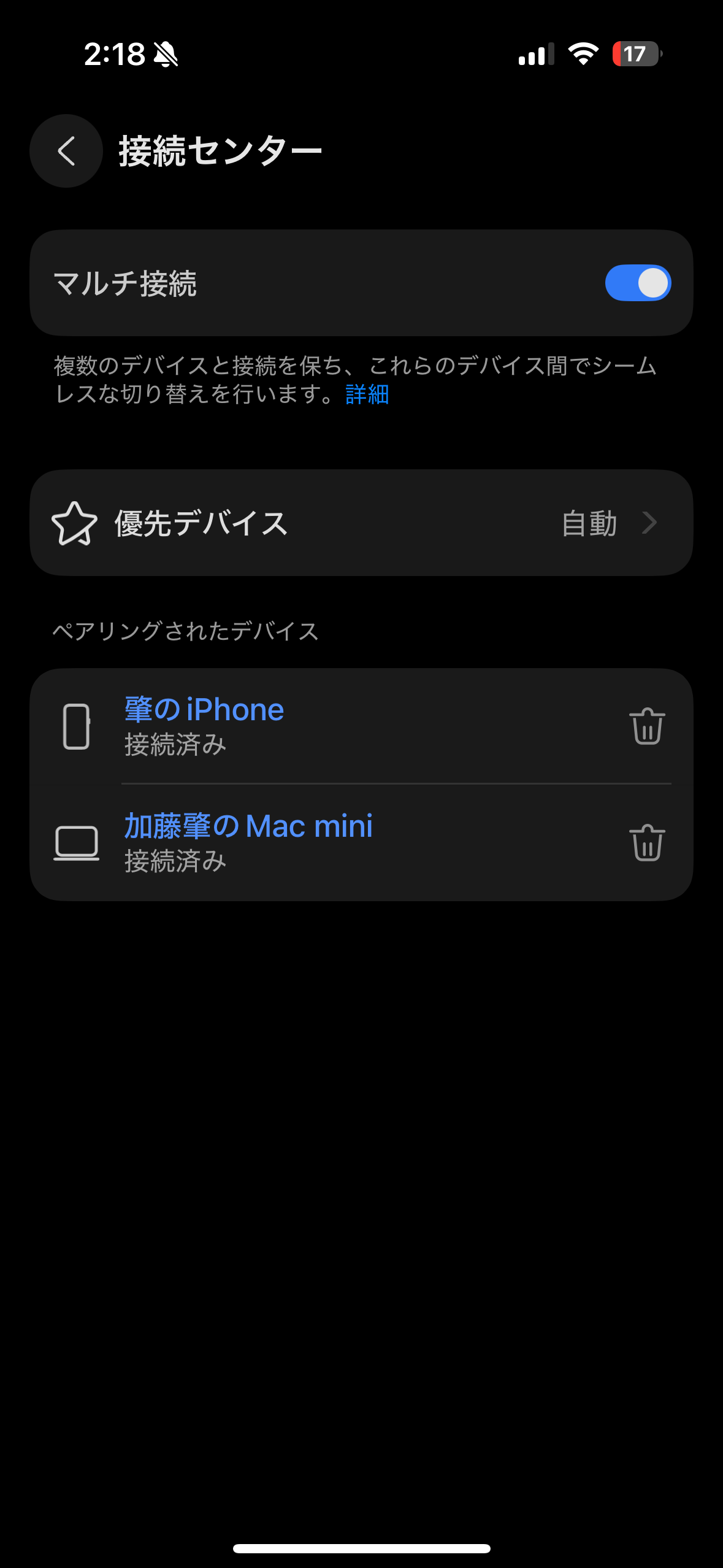
Task: Open the 詳細 link
Action: pyautogui.click(x=367, y=394)
